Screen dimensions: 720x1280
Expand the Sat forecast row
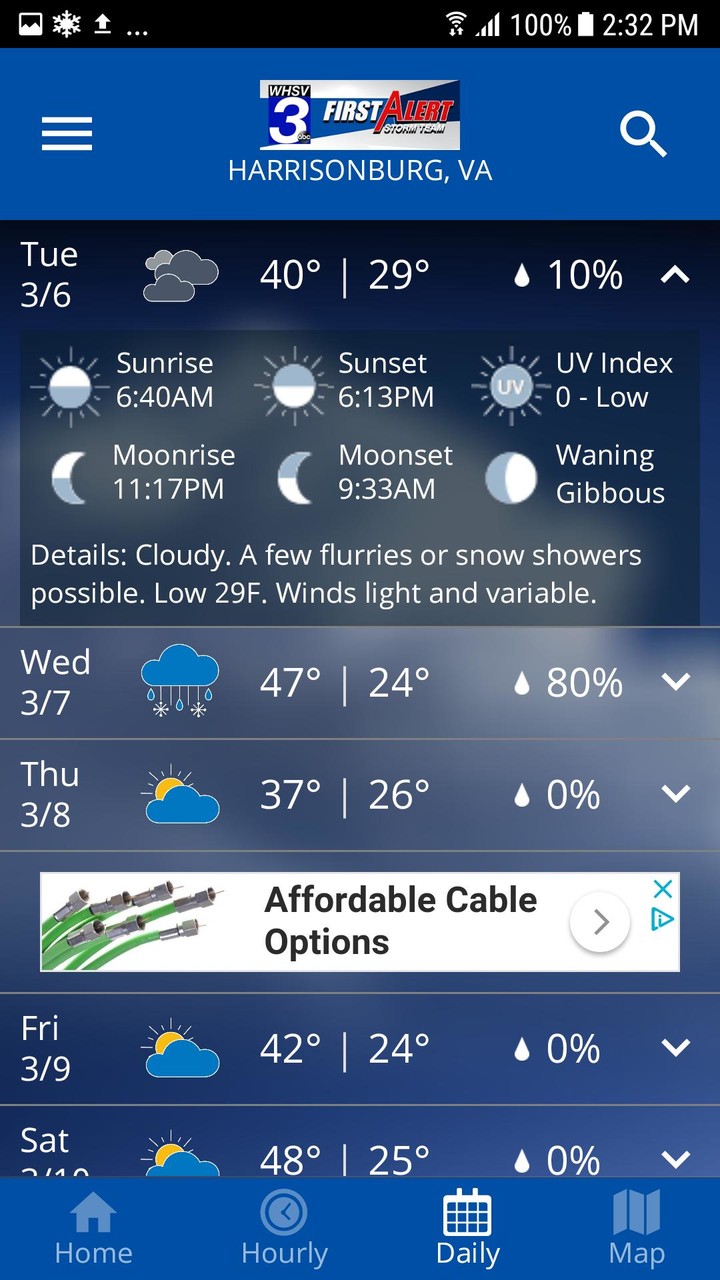(675, 1158)
